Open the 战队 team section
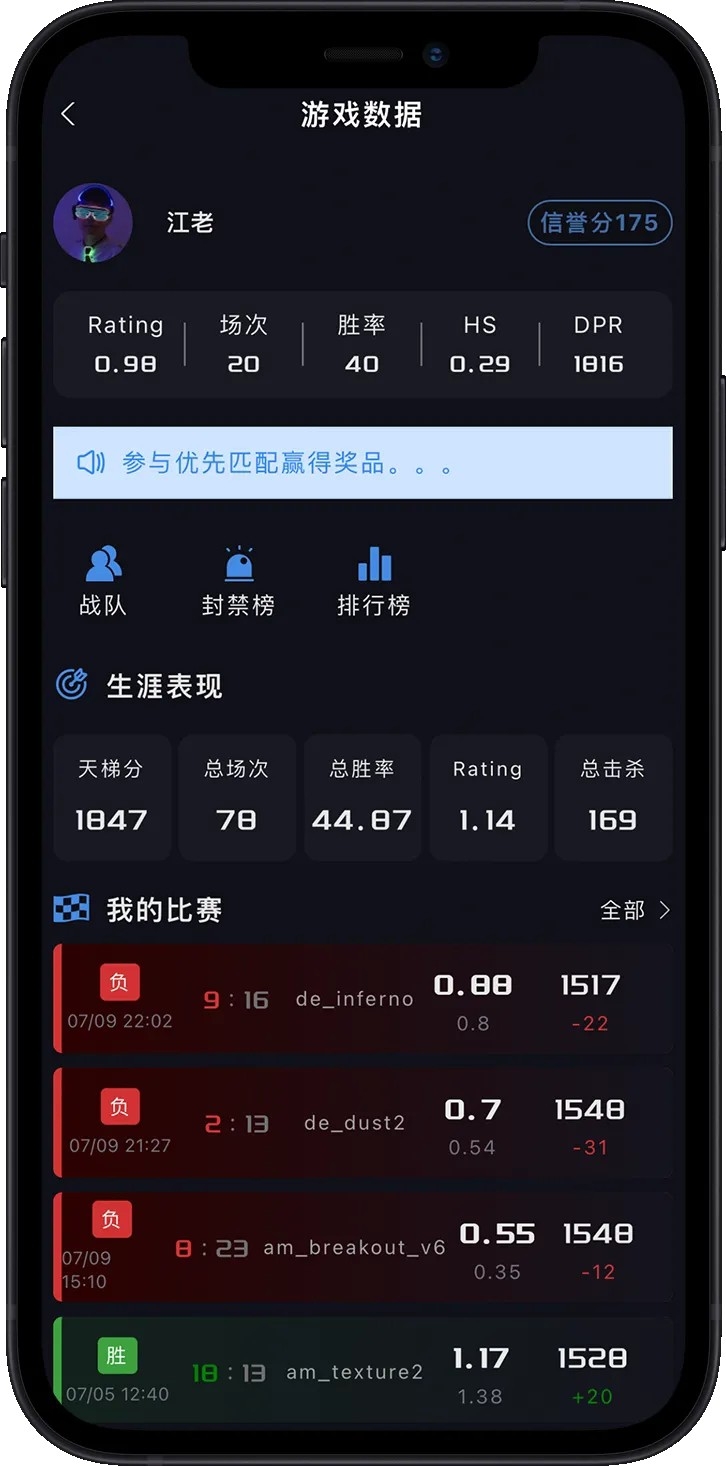The height and width of the screenshot is (1466, 726). point(103,581)
